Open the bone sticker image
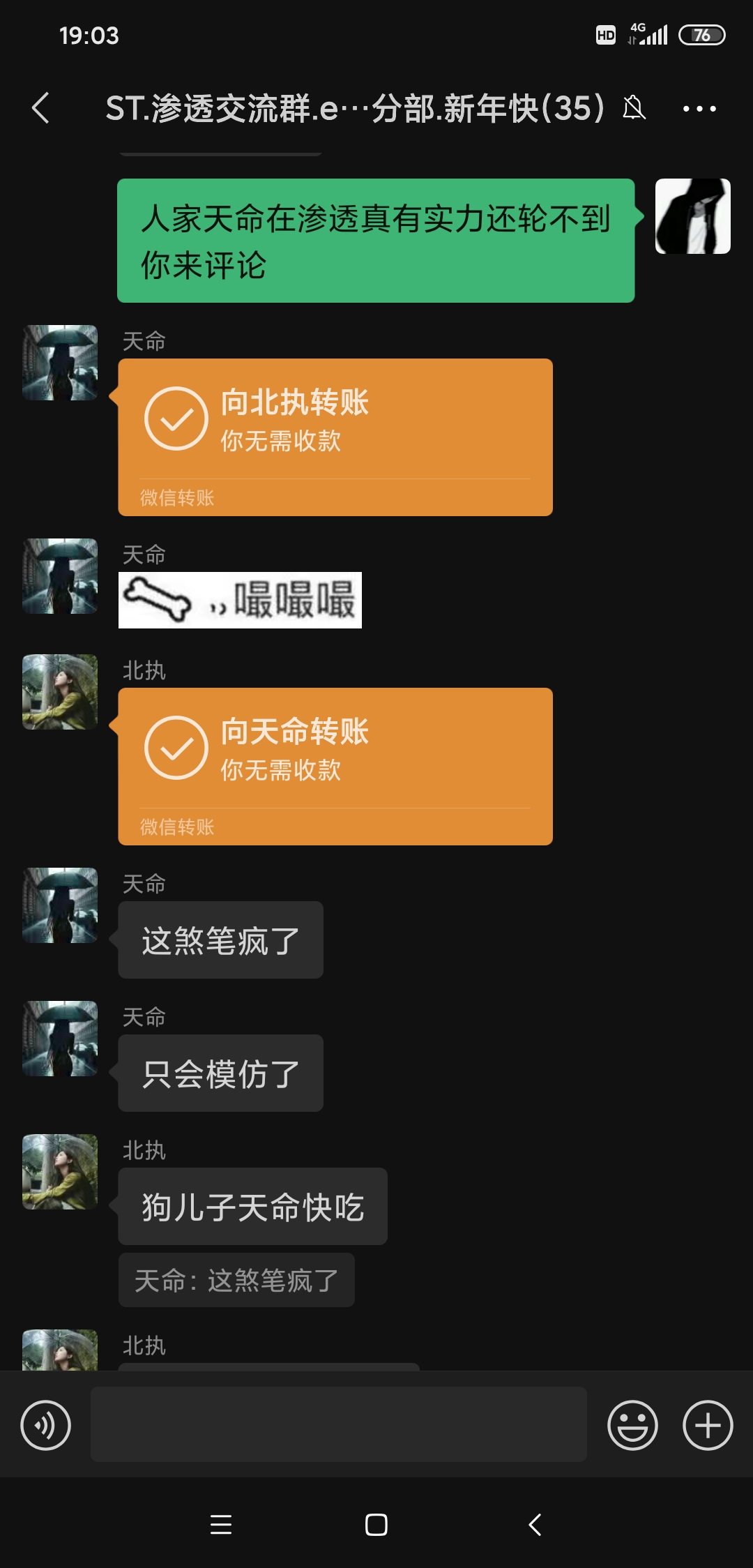Screen dimensions: 753x1568 [240, 600]
